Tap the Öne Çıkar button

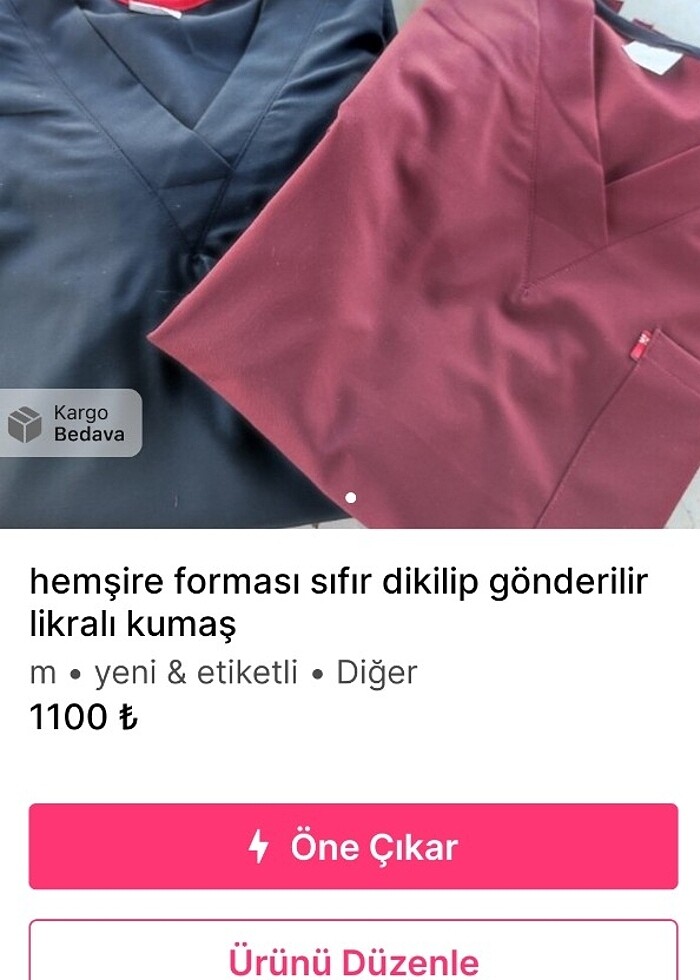(353, 846)
